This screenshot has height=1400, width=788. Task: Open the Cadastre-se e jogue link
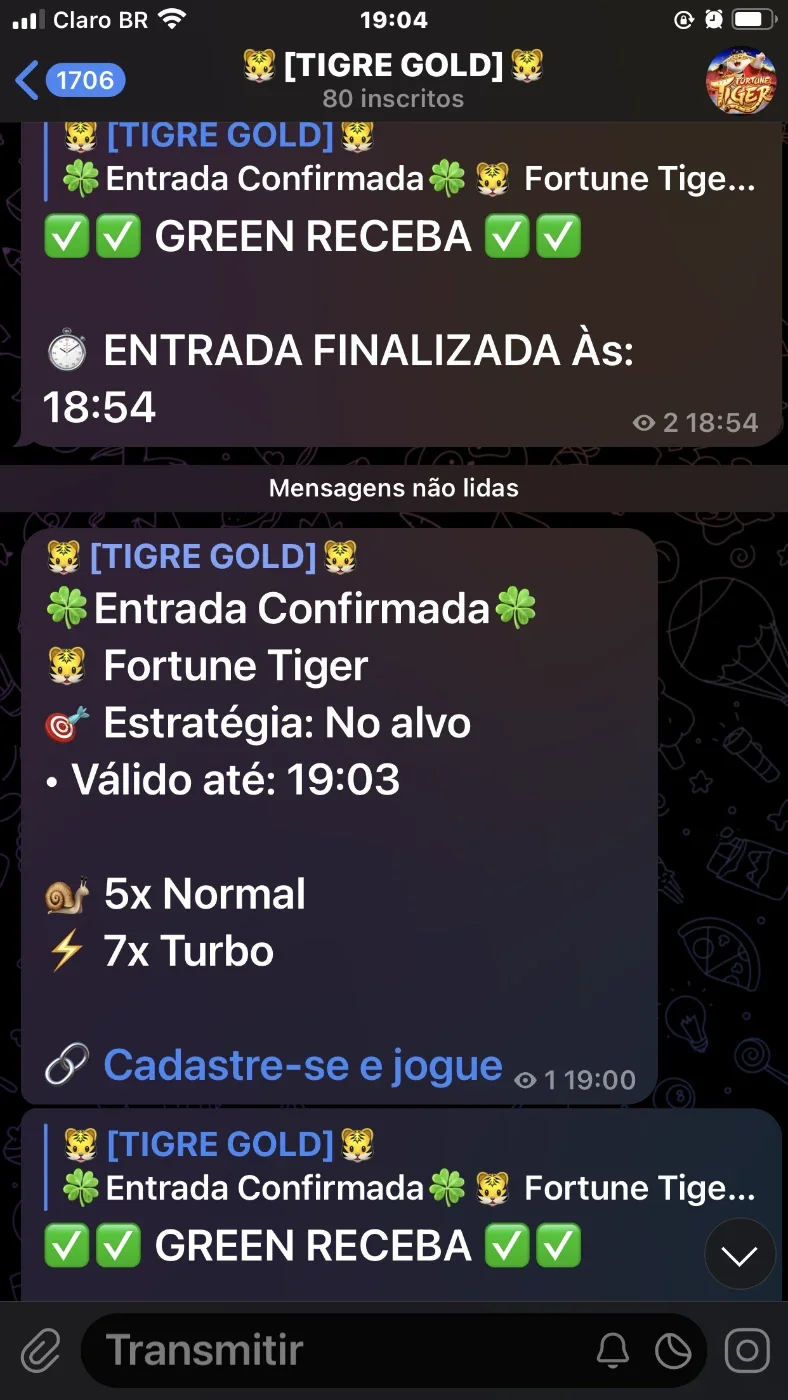[302, 1066]
